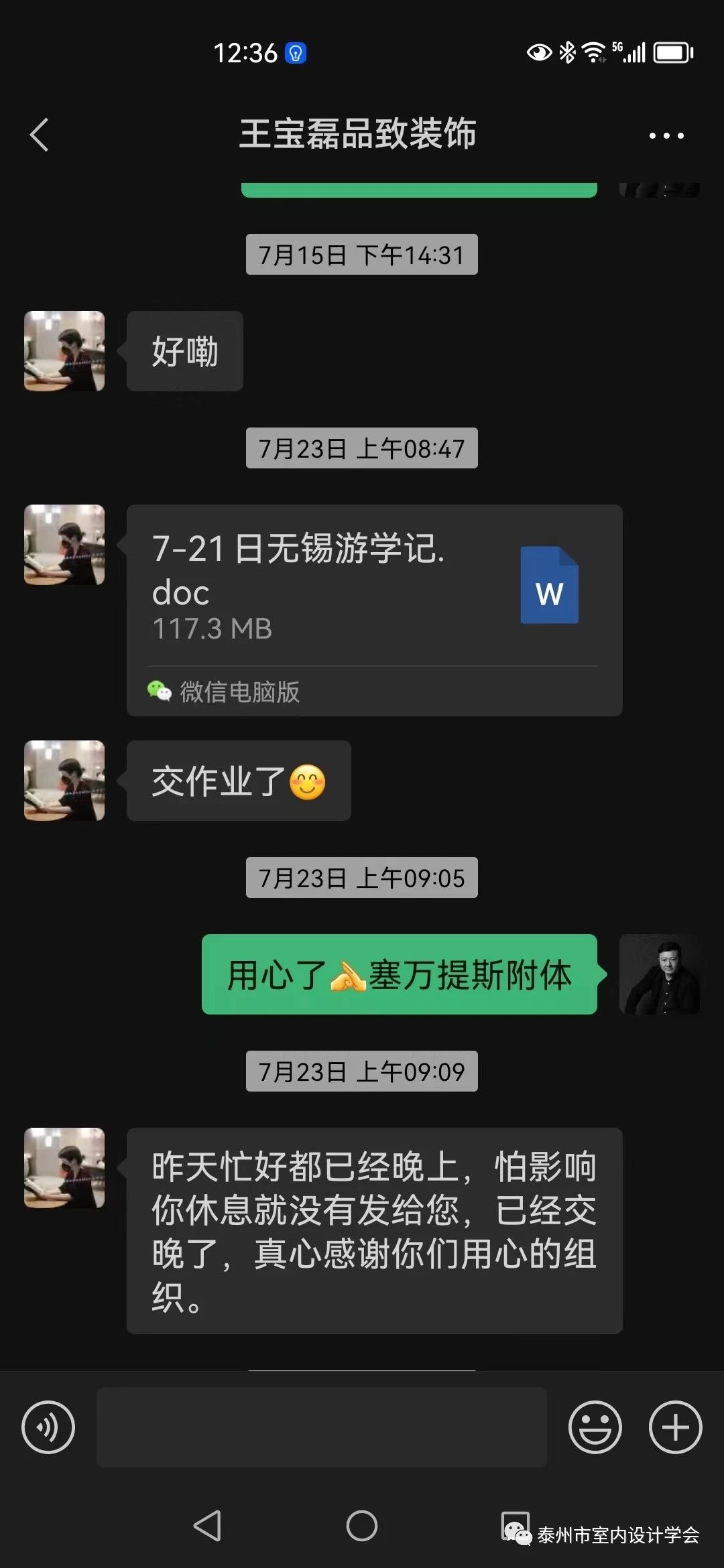724x1568 pixels.
Task: Open my own avatar beside 用心了 message
Action: tap(659, 974)
